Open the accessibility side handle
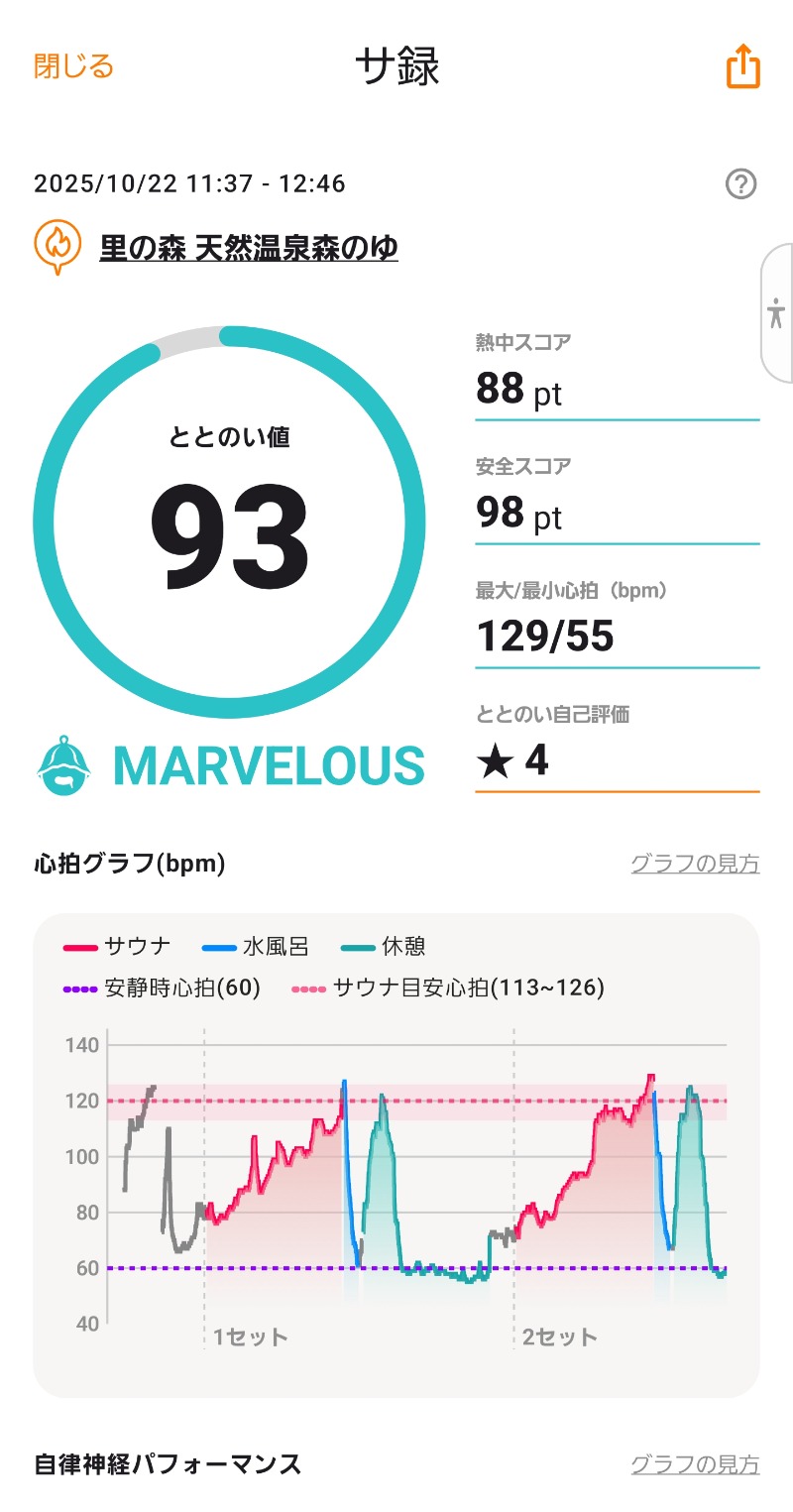This screenshot has height=1512, width=793. (x=776, y=314)
